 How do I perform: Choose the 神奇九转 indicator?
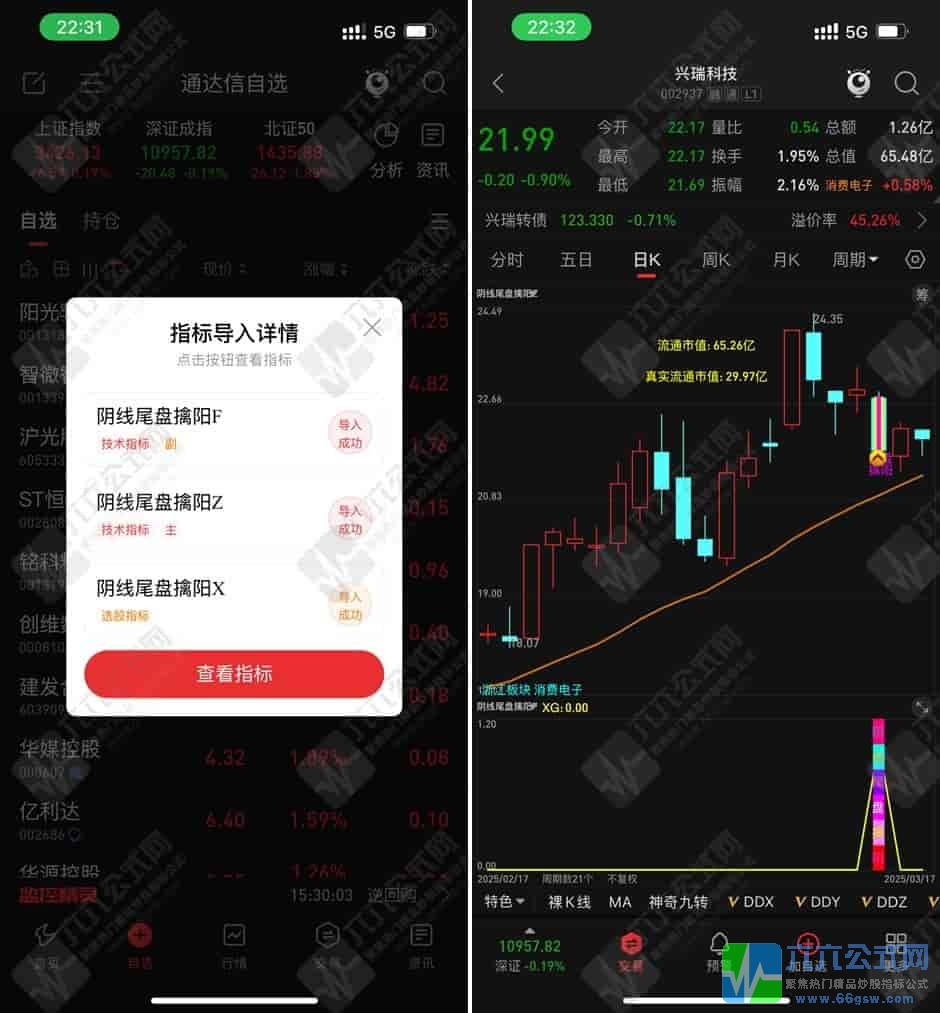click(678, 902)
